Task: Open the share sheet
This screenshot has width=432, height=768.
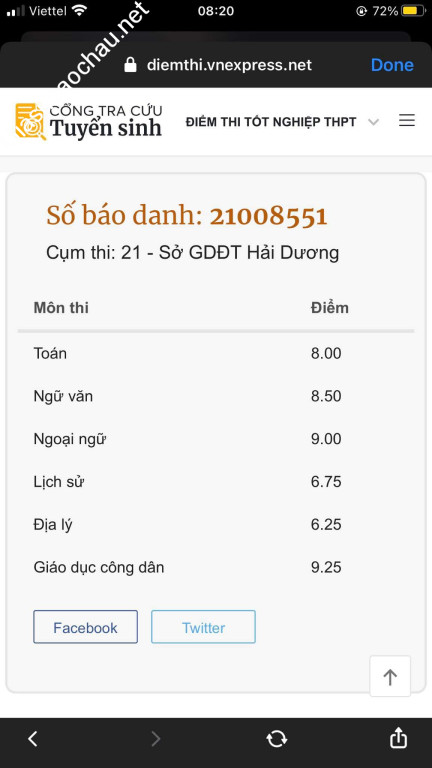Action: click(x=398, y=738)
